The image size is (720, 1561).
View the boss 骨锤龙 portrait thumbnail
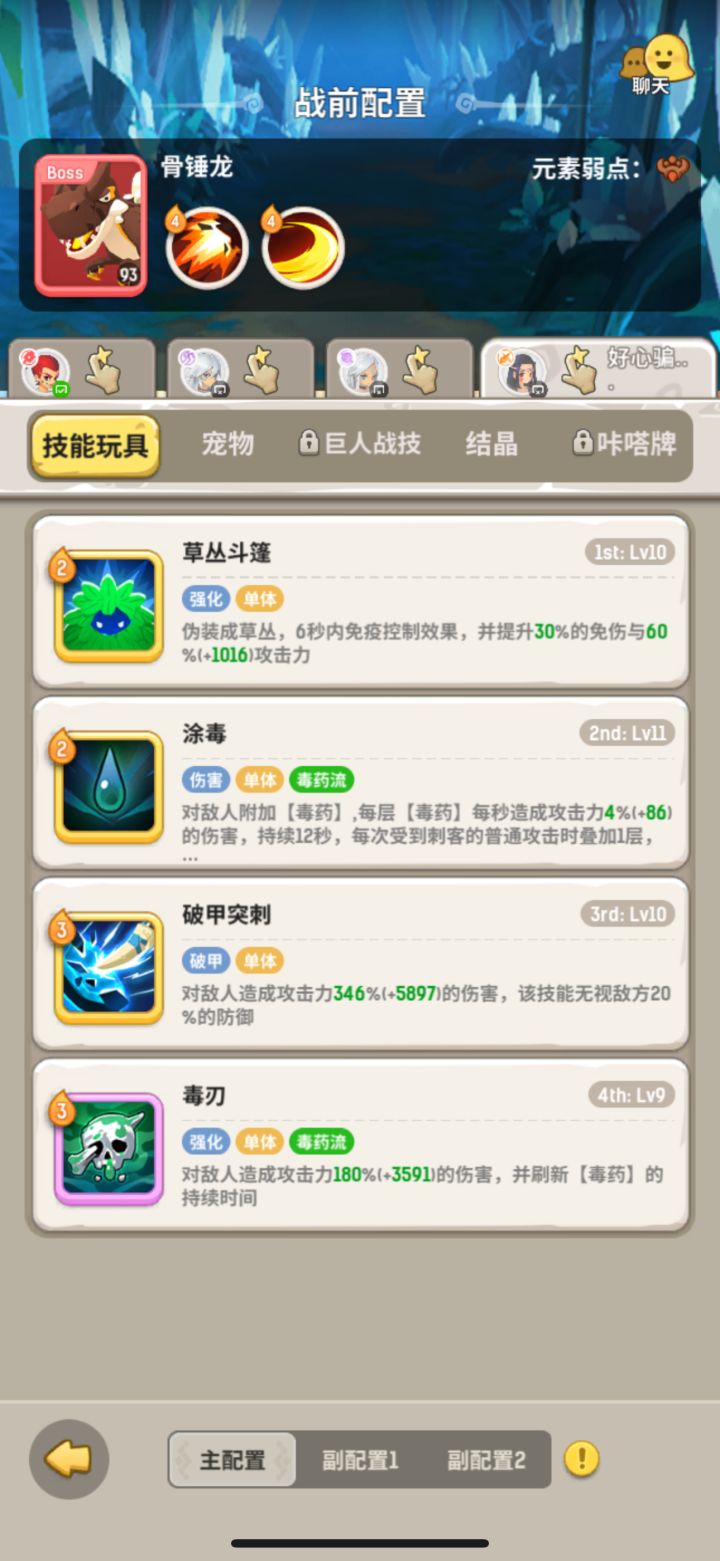tap(90, 222)
